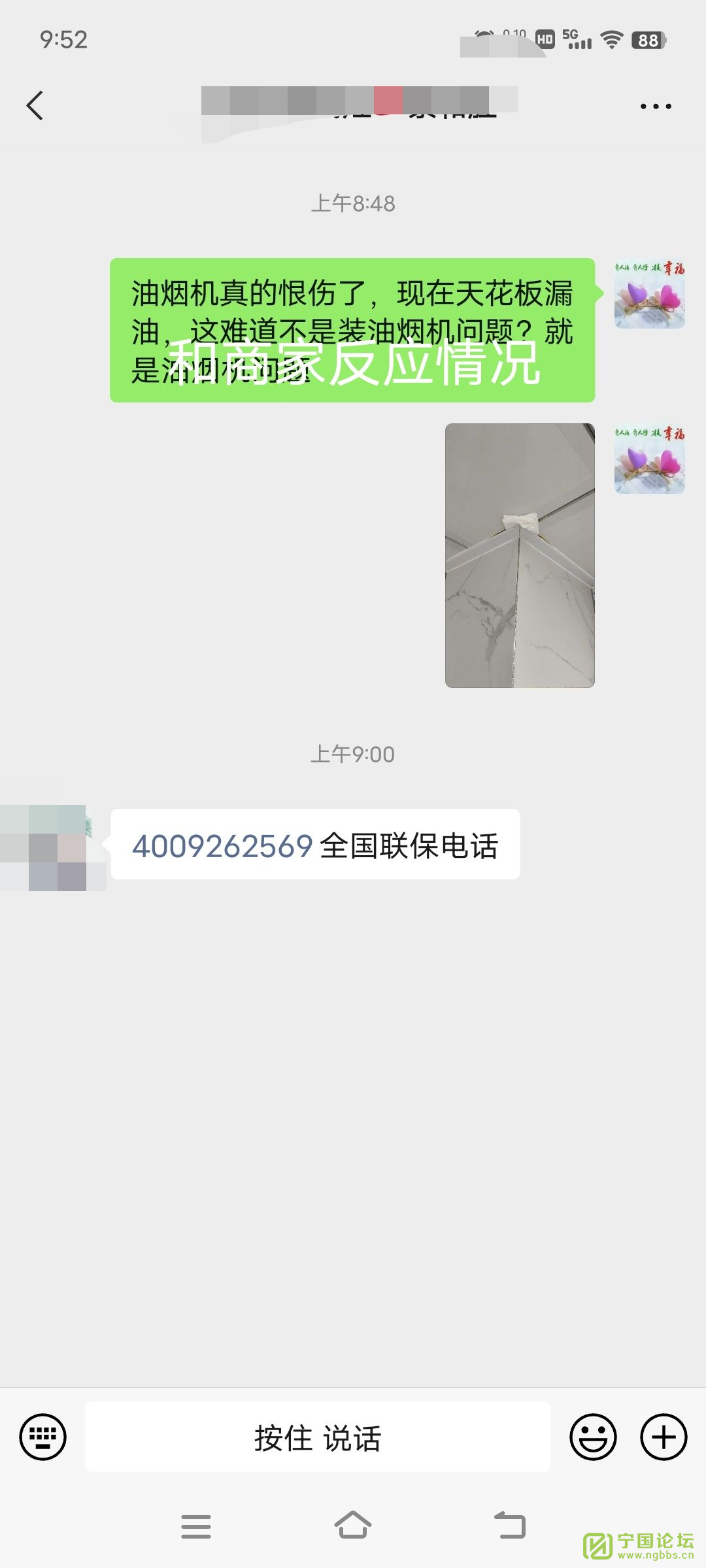Tap the hold-to-talk voice button
This screenshot has width=706, height=1568.
pos(318,1437)
